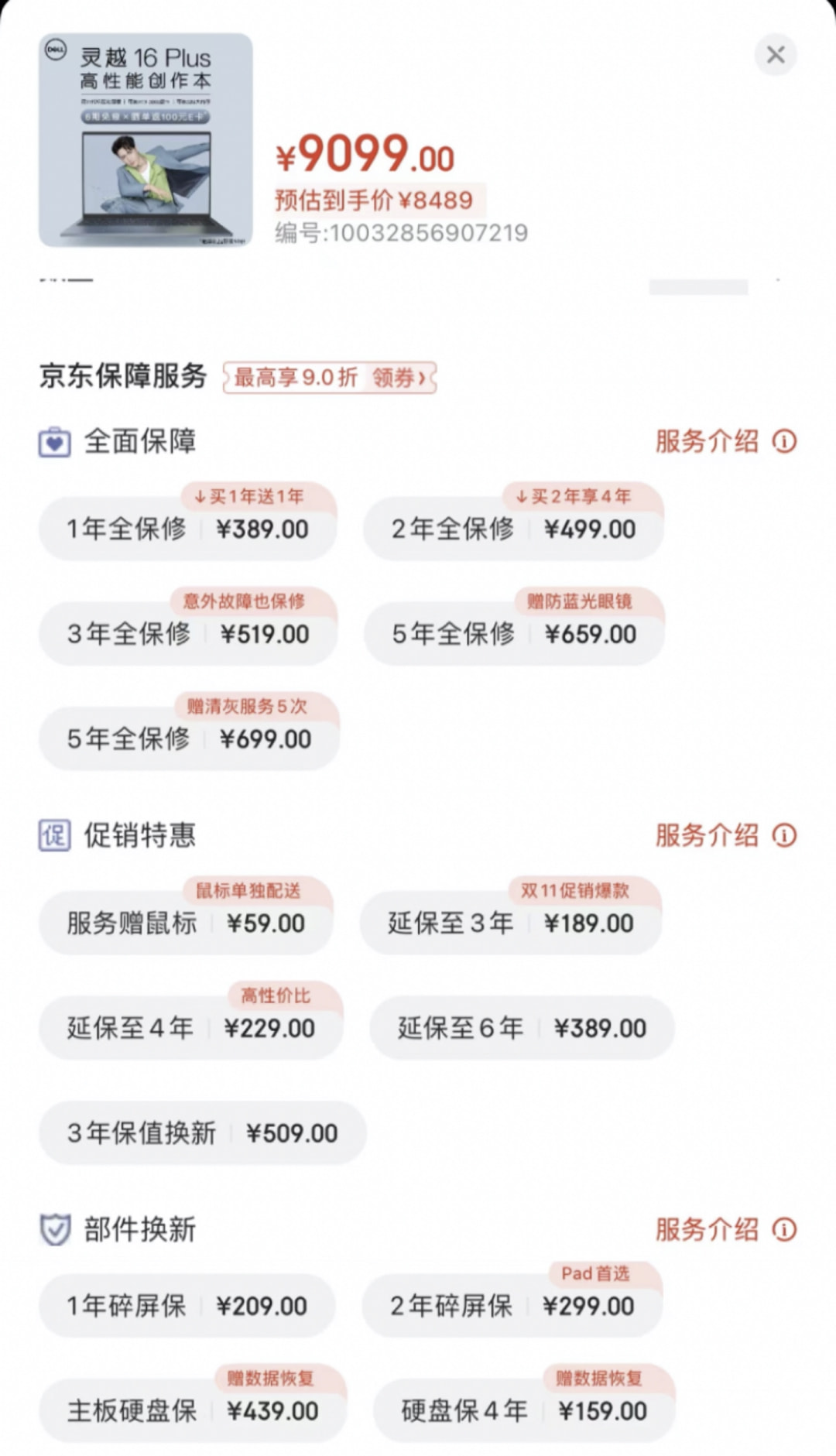This screenshot has height=1456, width=836.
Task: Select the 3年全保修 ¥519 plan
Action: pos(189,633)
